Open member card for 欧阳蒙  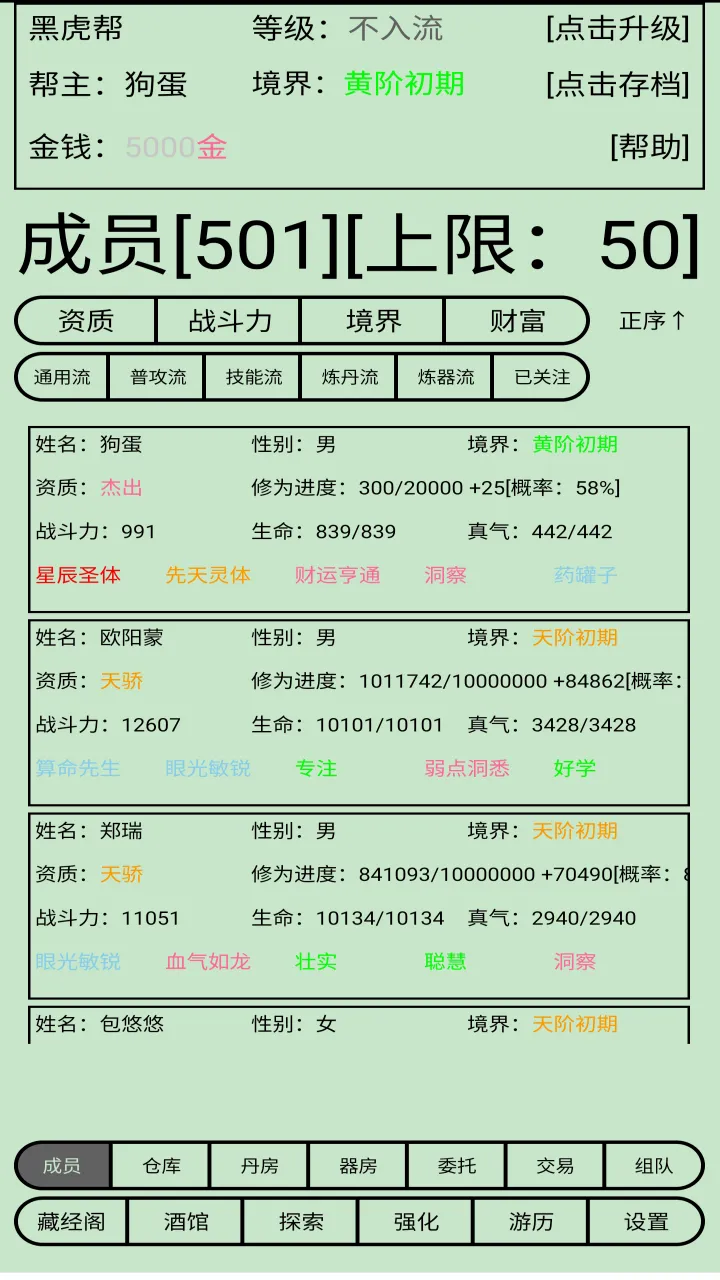(359, 712)
